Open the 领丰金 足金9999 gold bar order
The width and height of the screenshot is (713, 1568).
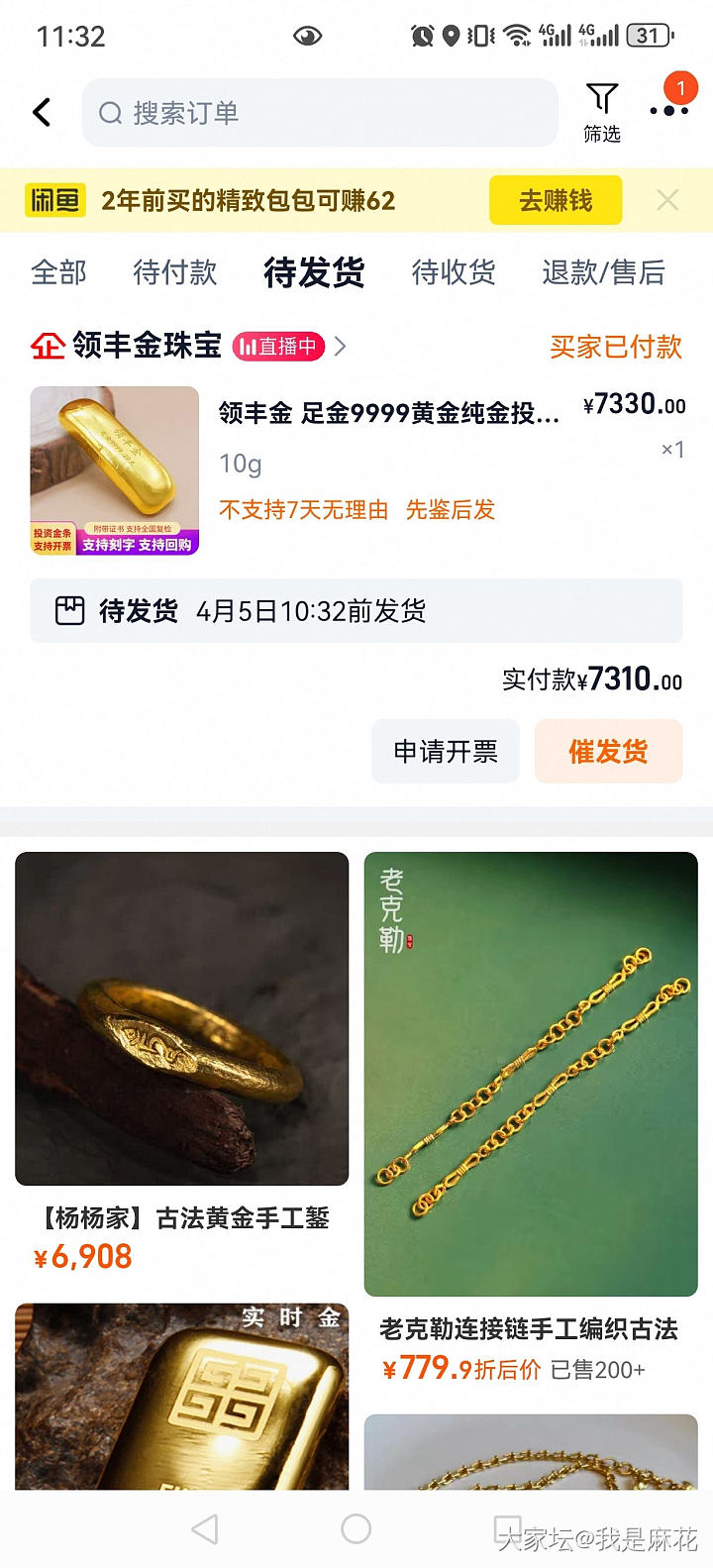click(388, 413)
